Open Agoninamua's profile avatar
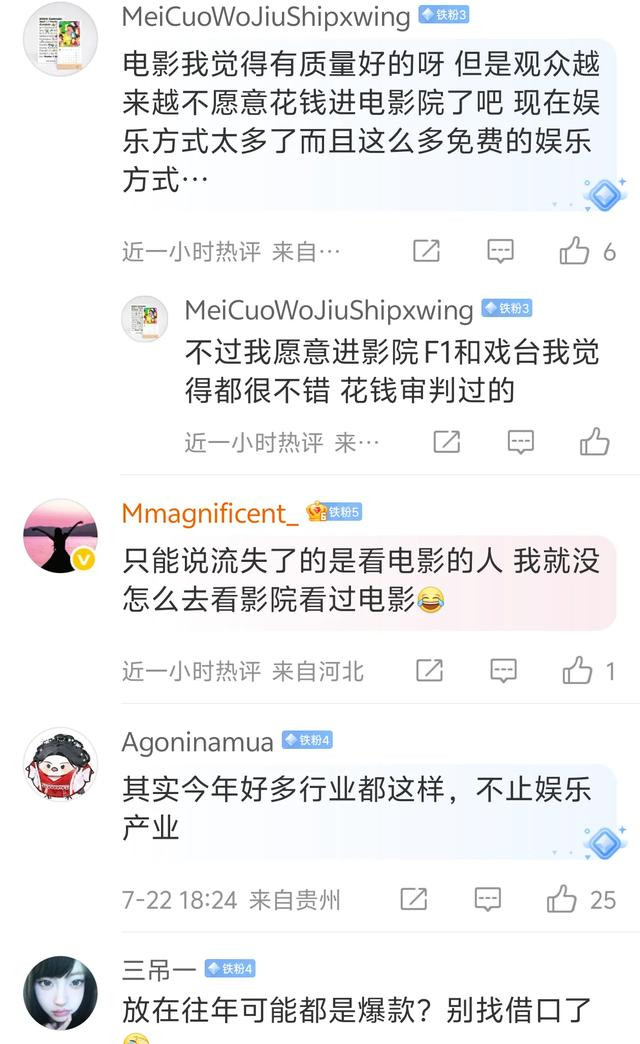 60,765
